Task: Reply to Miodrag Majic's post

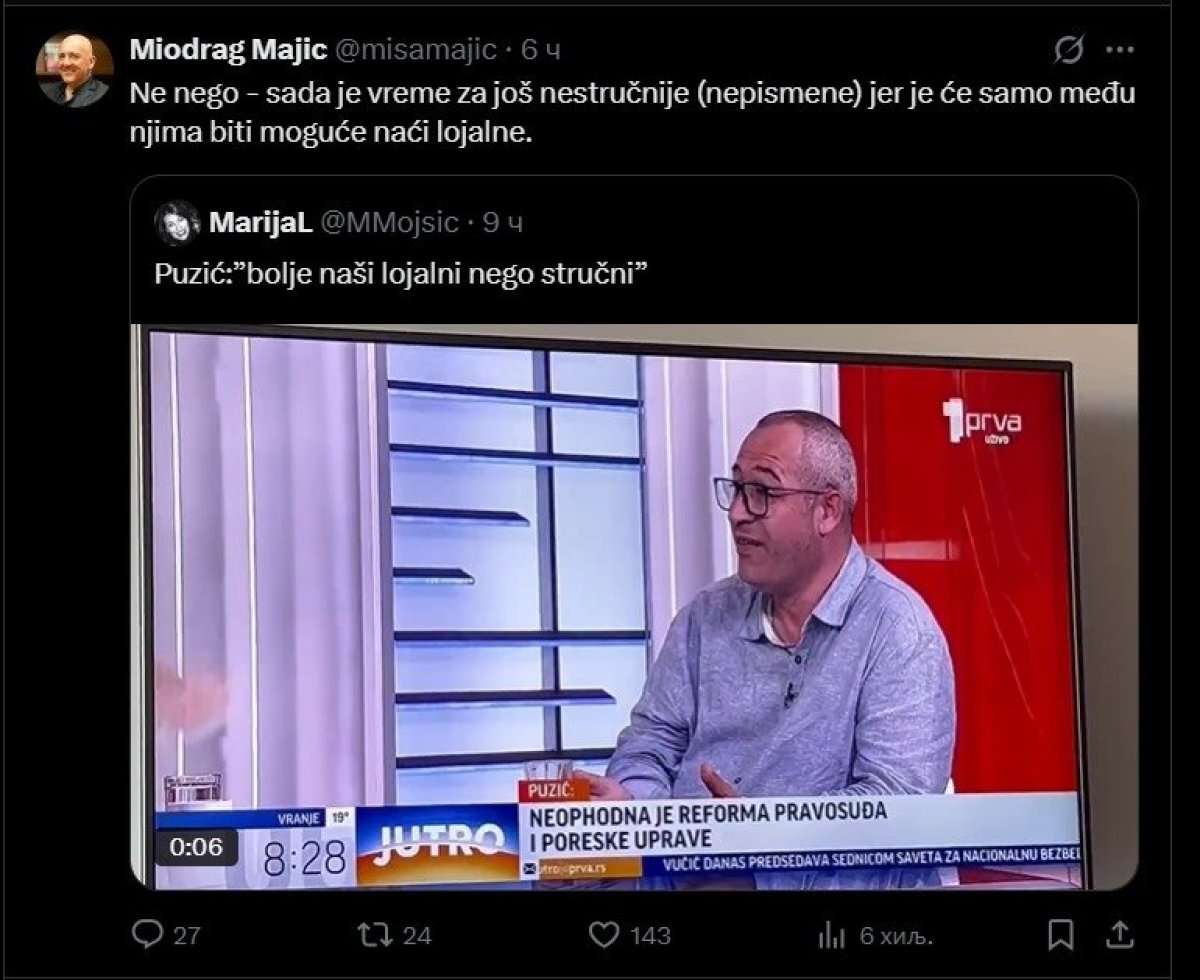Action: pyautogui.click(x=148, y=935)
